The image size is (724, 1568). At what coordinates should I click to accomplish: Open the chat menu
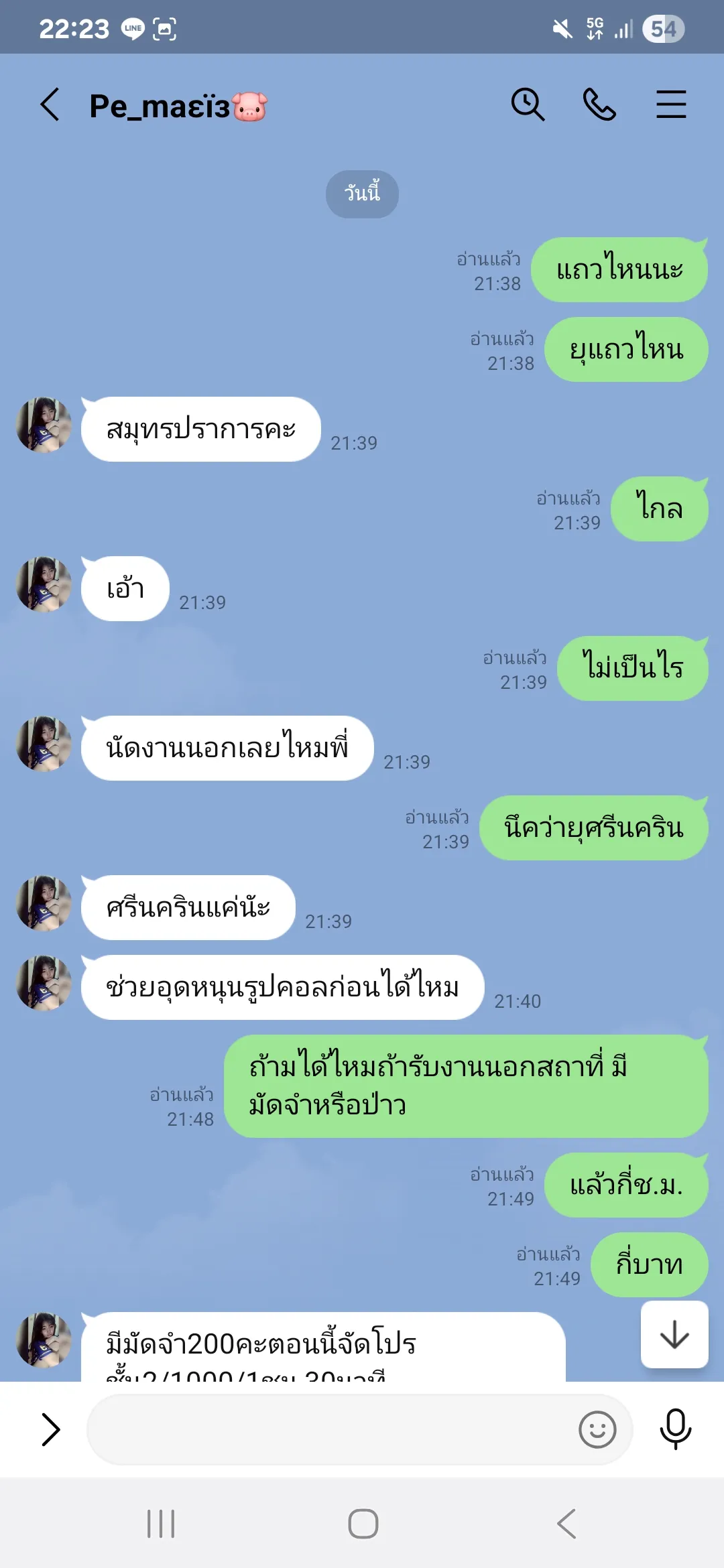pyautogui.click(x=671, y=105)
